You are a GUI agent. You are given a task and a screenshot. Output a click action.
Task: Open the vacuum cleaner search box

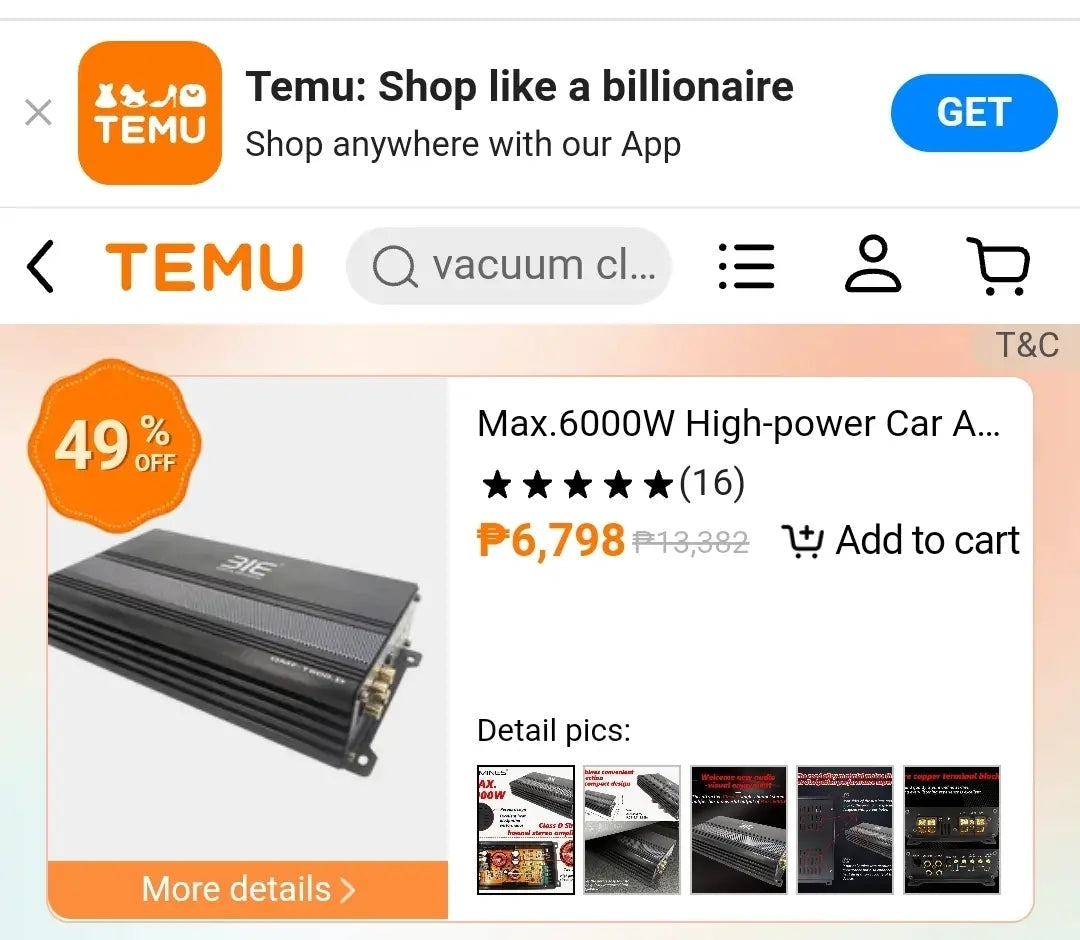pyautogui.click(x=510, y=267)
